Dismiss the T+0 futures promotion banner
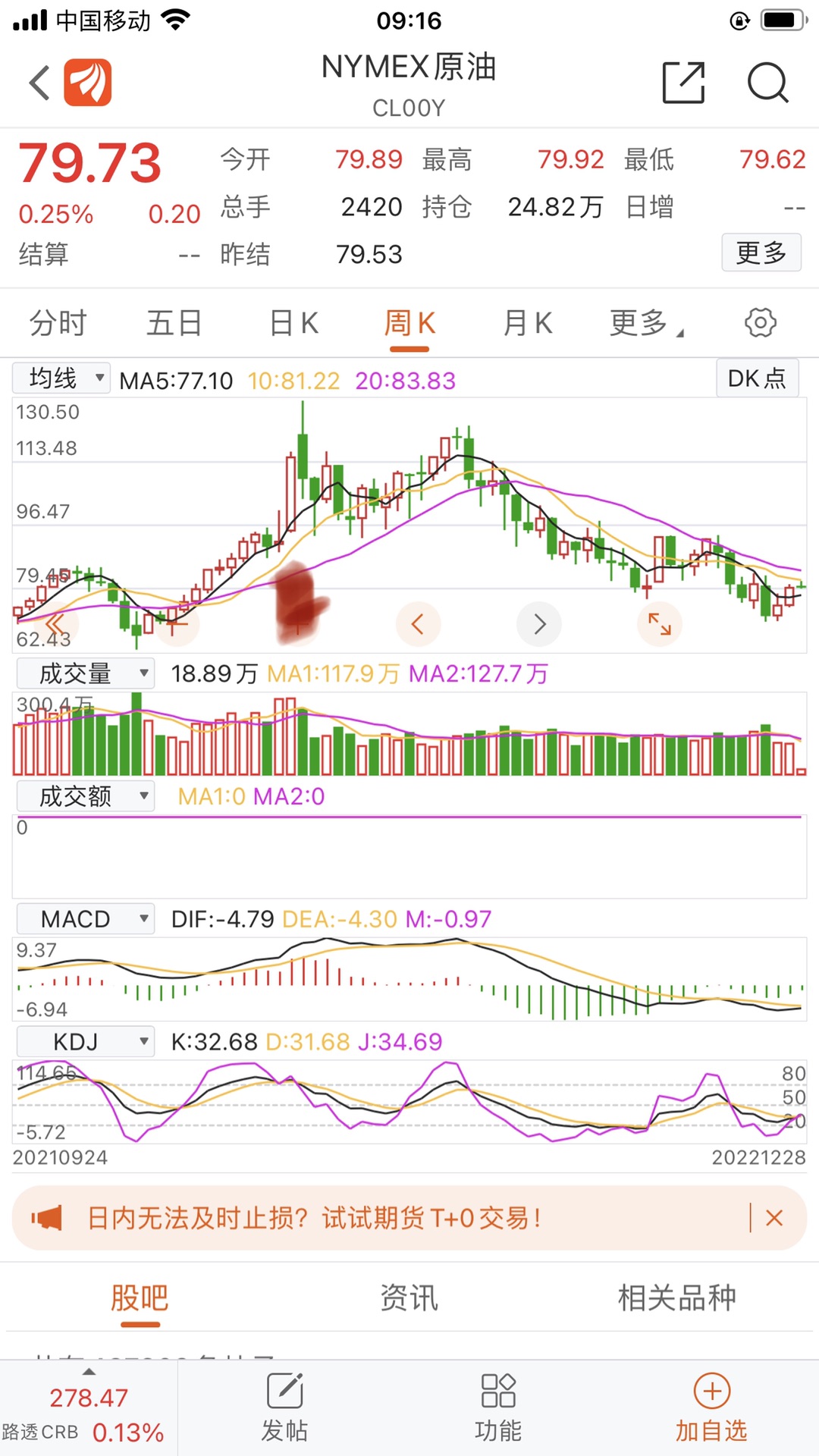This screenshot has width=819, height=1456. 774,1218
